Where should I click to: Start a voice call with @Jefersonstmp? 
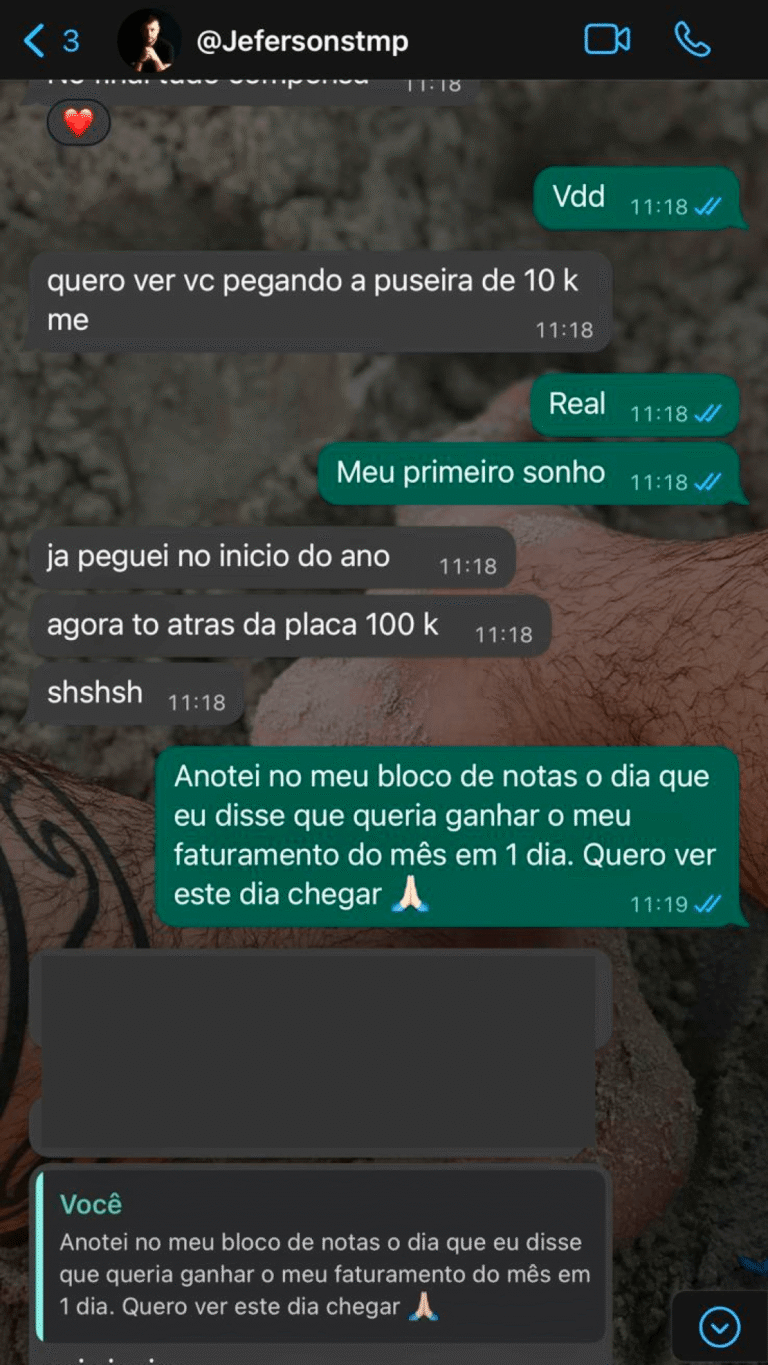[x=692, y=40]
